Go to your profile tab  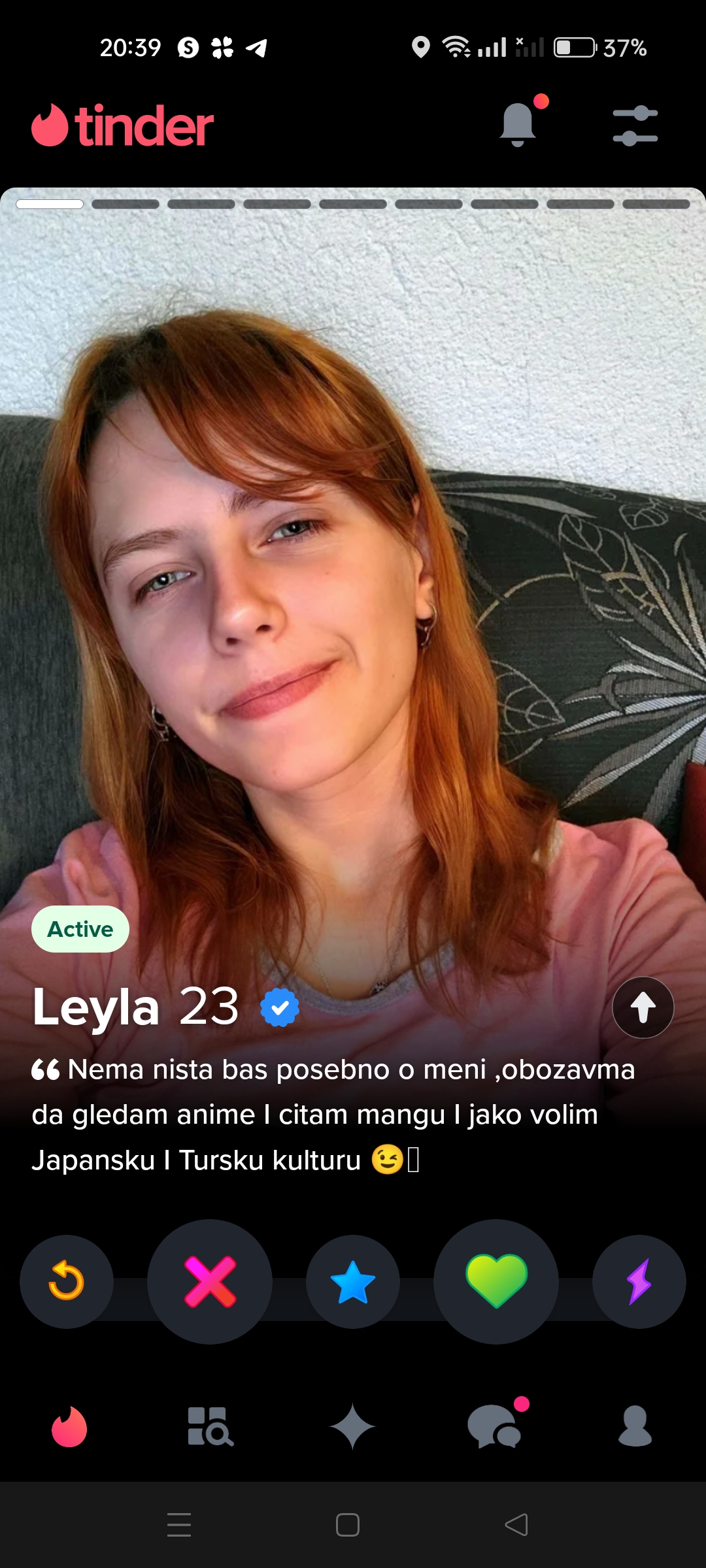(x=635, y=1426)
